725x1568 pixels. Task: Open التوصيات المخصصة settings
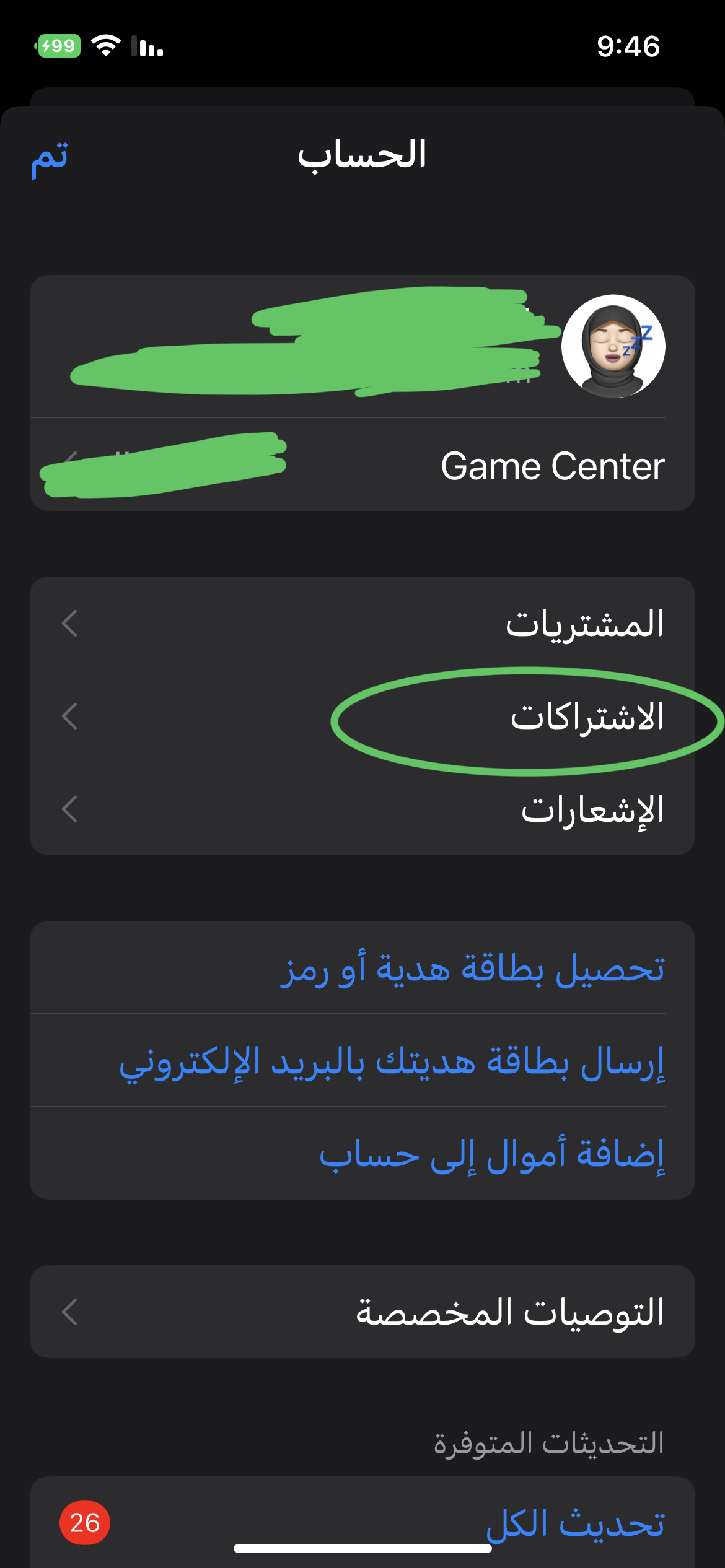362,1312
